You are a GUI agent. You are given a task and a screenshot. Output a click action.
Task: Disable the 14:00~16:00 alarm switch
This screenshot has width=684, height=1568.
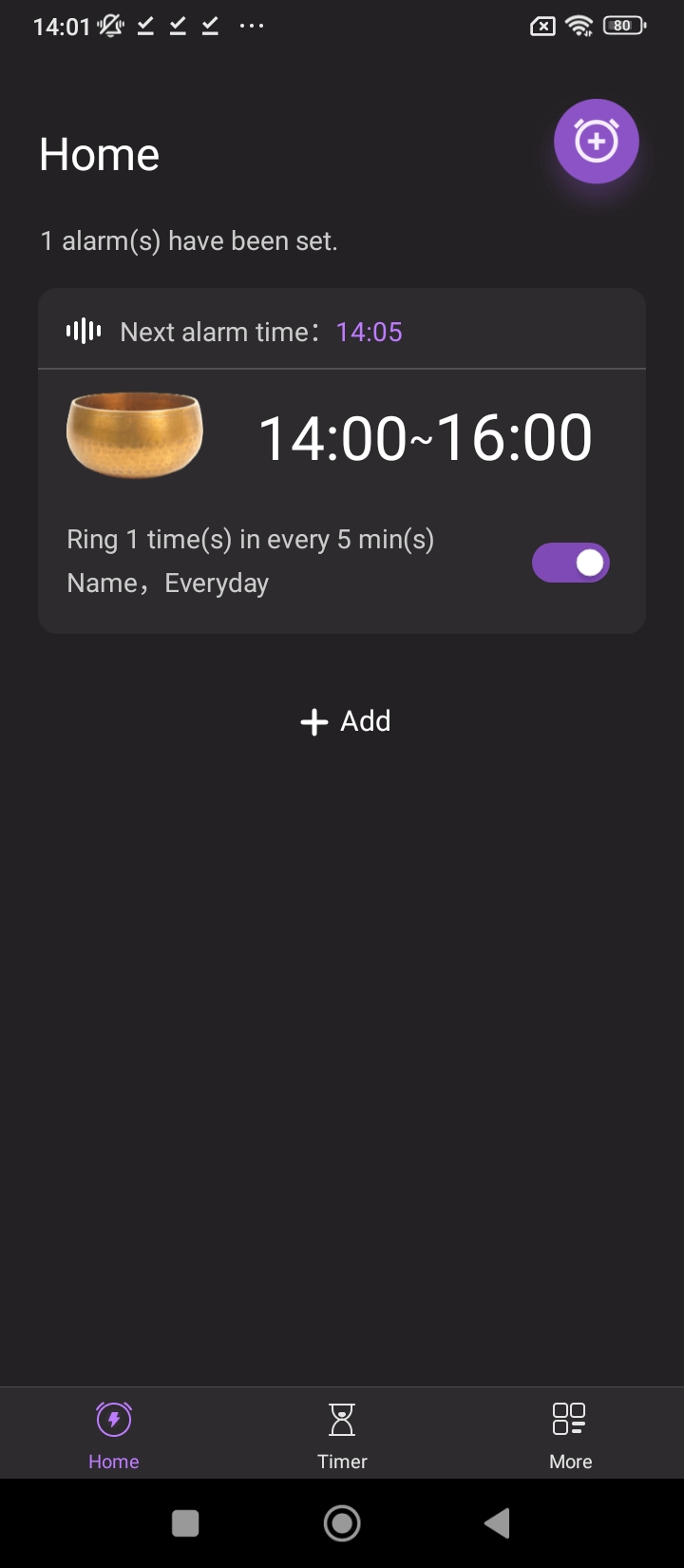click(x=570, y=563)
